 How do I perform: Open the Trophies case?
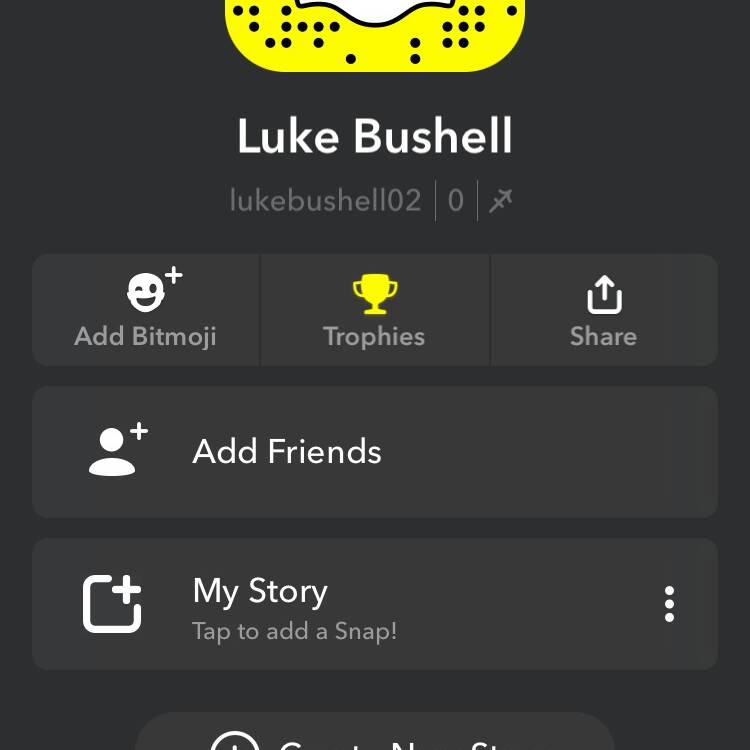pyautogui.click(x=374, y=310)
